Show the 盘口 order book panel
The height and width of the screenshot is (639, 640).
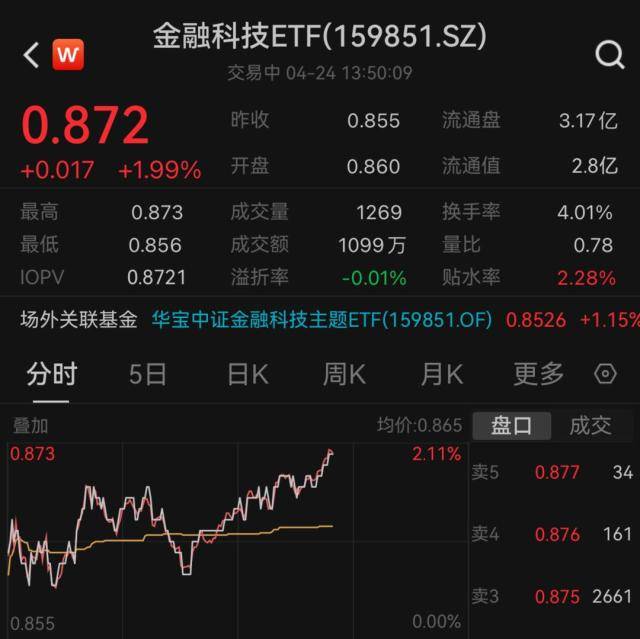511,425
